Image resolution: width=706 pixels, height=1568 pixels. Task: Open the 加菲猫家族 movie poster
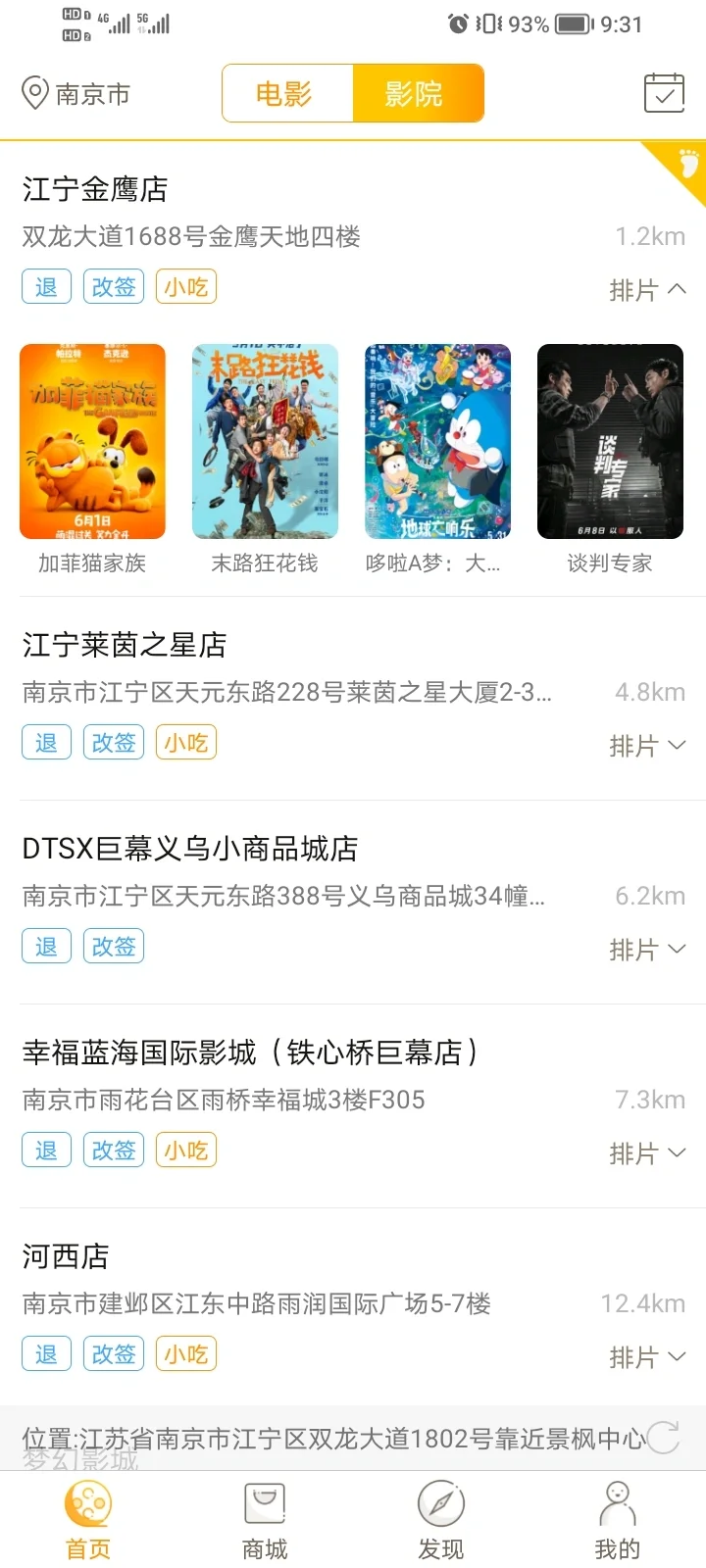[x=93, y=441]
